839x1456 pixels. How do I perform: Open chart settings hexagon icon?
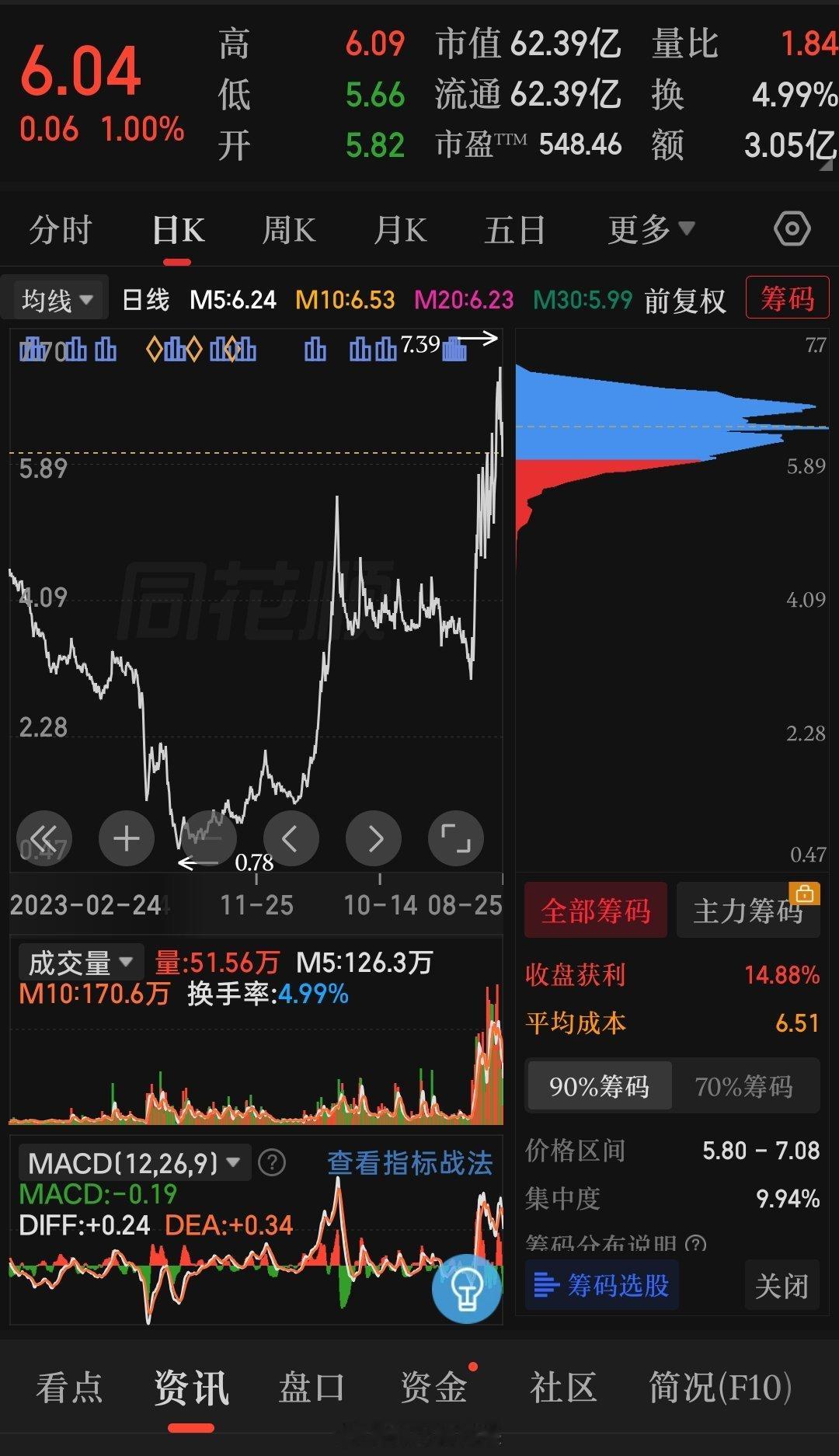tap(792, 229)
